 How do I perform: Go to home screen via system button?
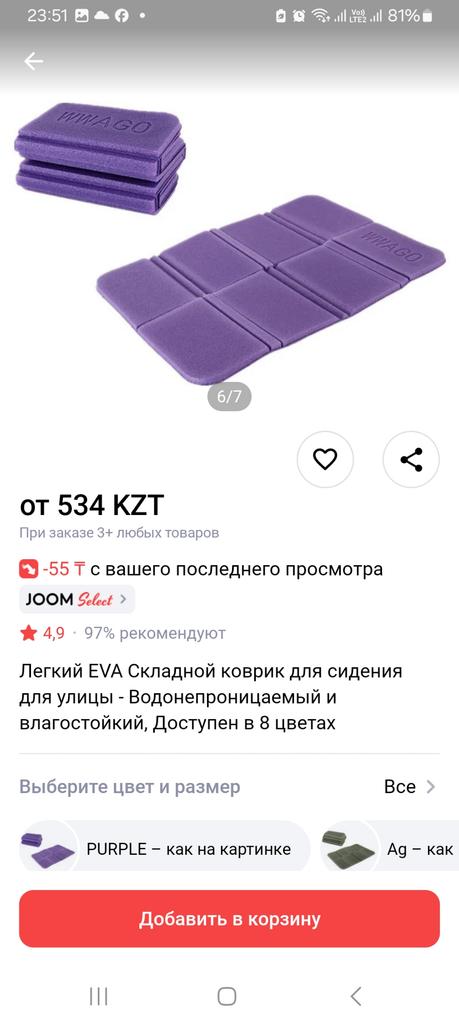coord(227,996)
